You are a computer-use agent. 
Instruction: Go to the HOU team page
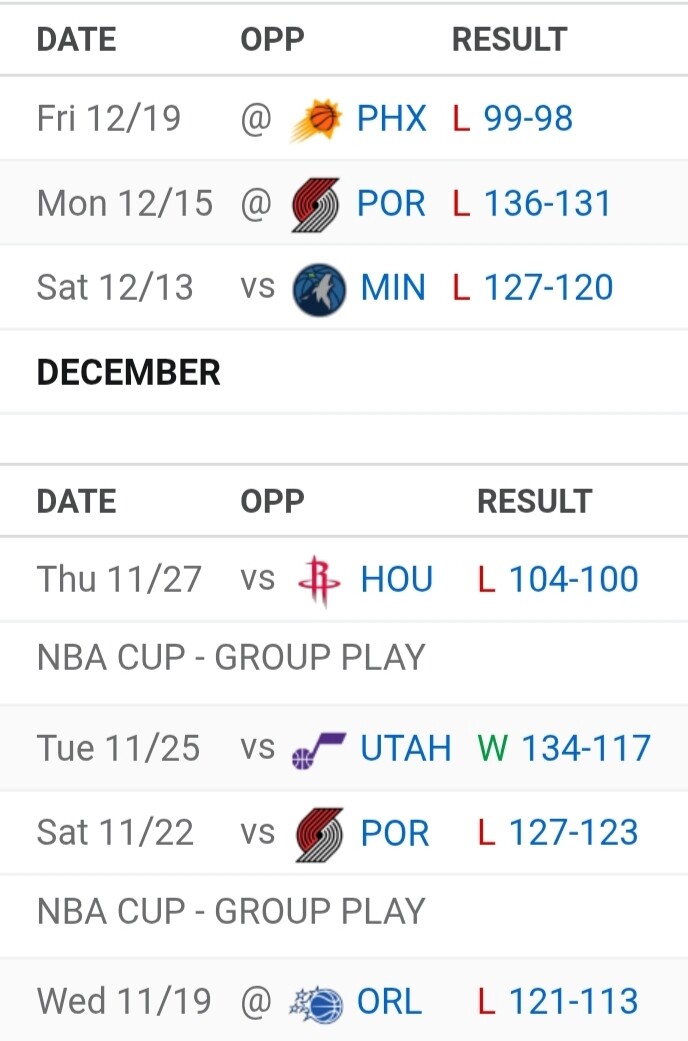[x=396, y=580]
